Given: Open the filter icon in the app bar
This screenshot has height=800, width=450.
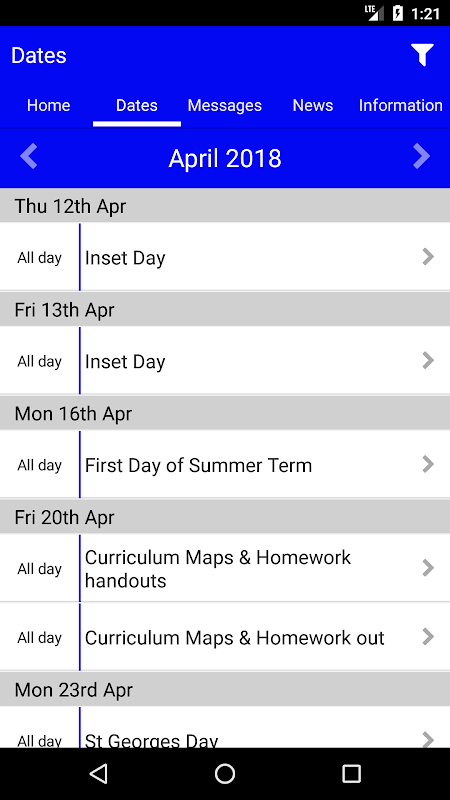Looking at the screenshot, I should click(422, 55).
